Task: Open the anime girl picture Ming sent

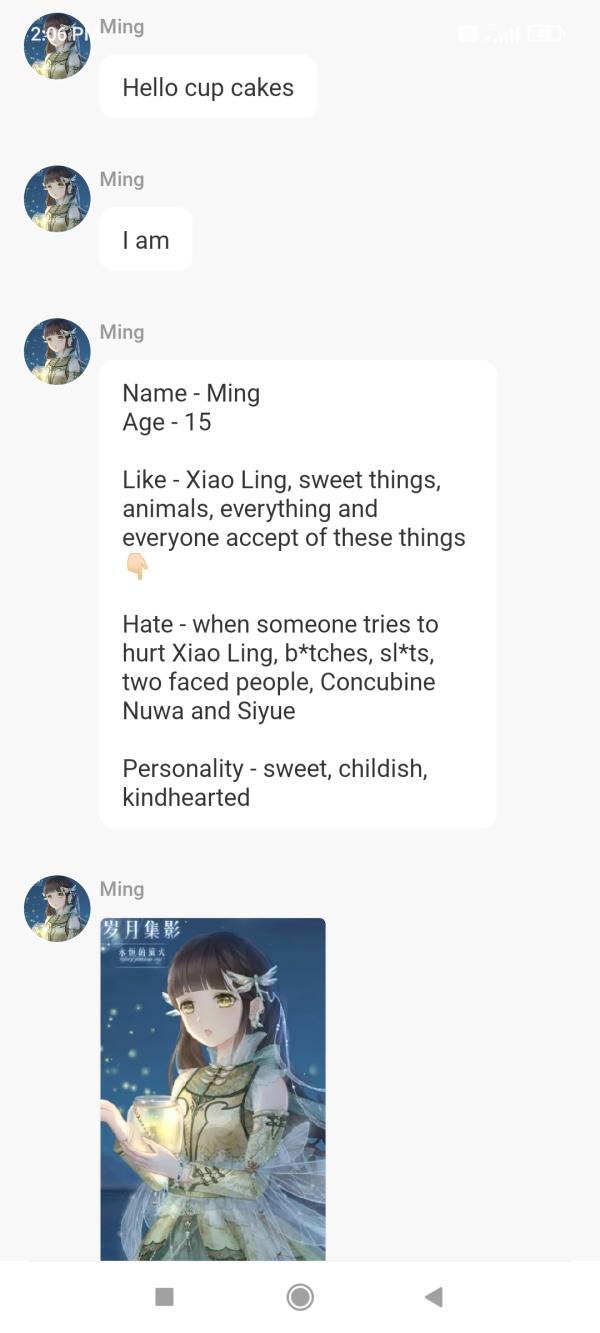Action: click(x=212, y=1088)
